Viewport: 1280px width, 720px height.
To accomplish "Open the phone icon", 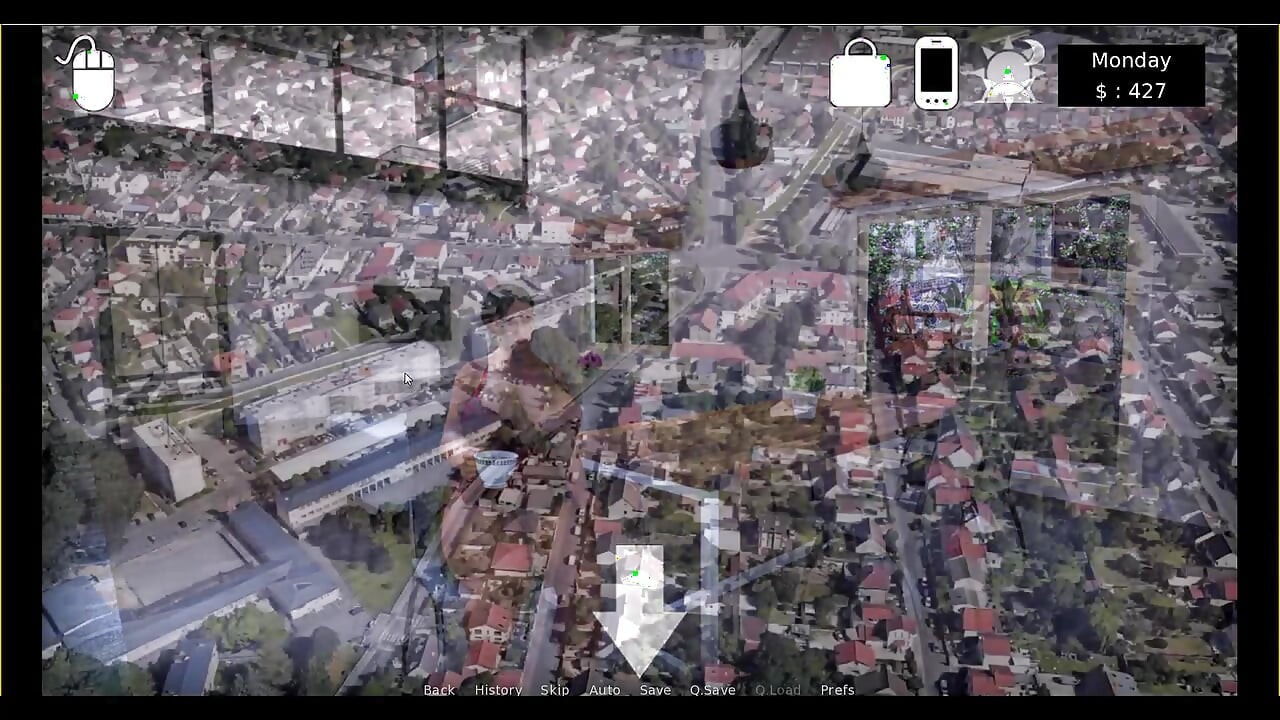I will 936,73.
